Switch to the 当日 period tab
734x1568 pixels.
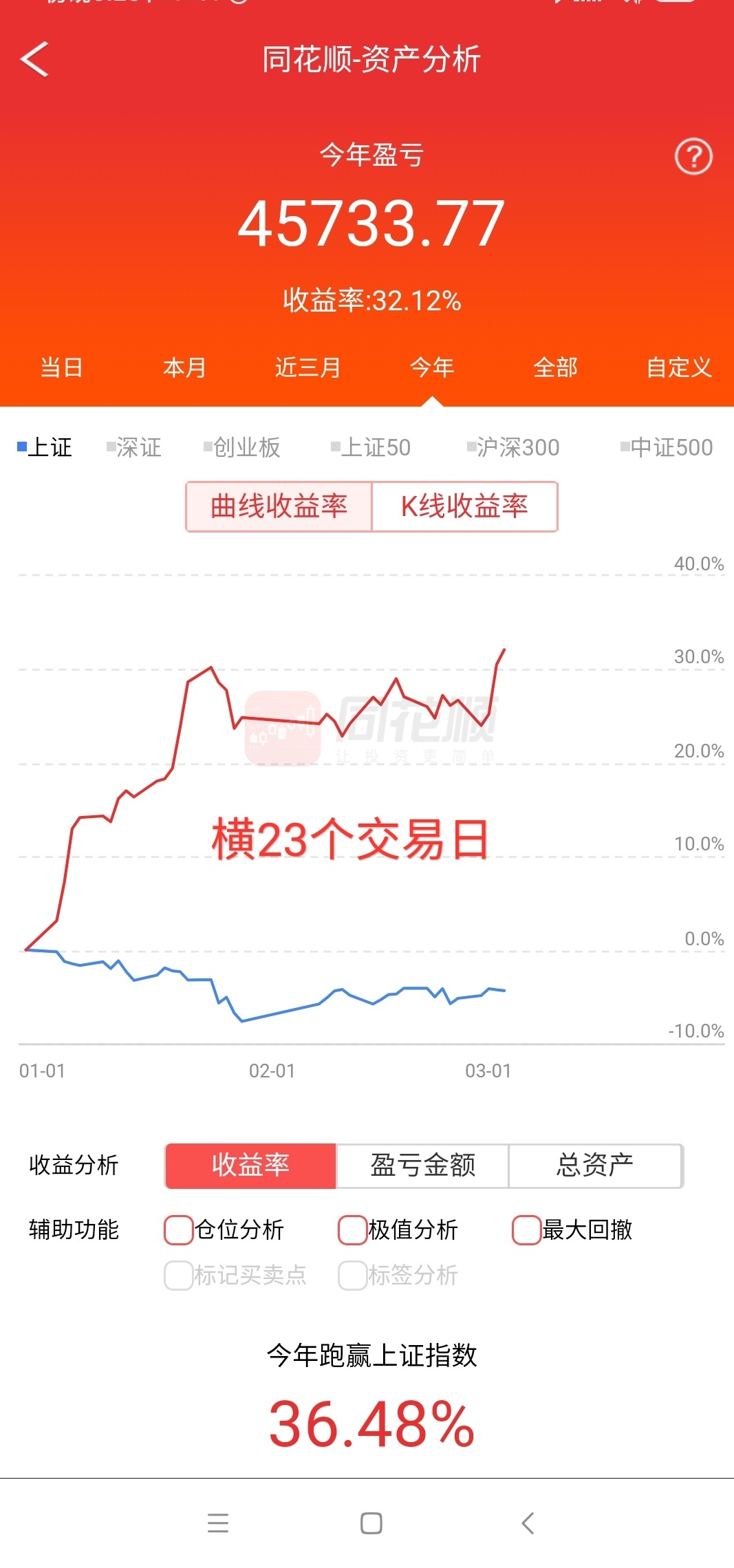62,367
